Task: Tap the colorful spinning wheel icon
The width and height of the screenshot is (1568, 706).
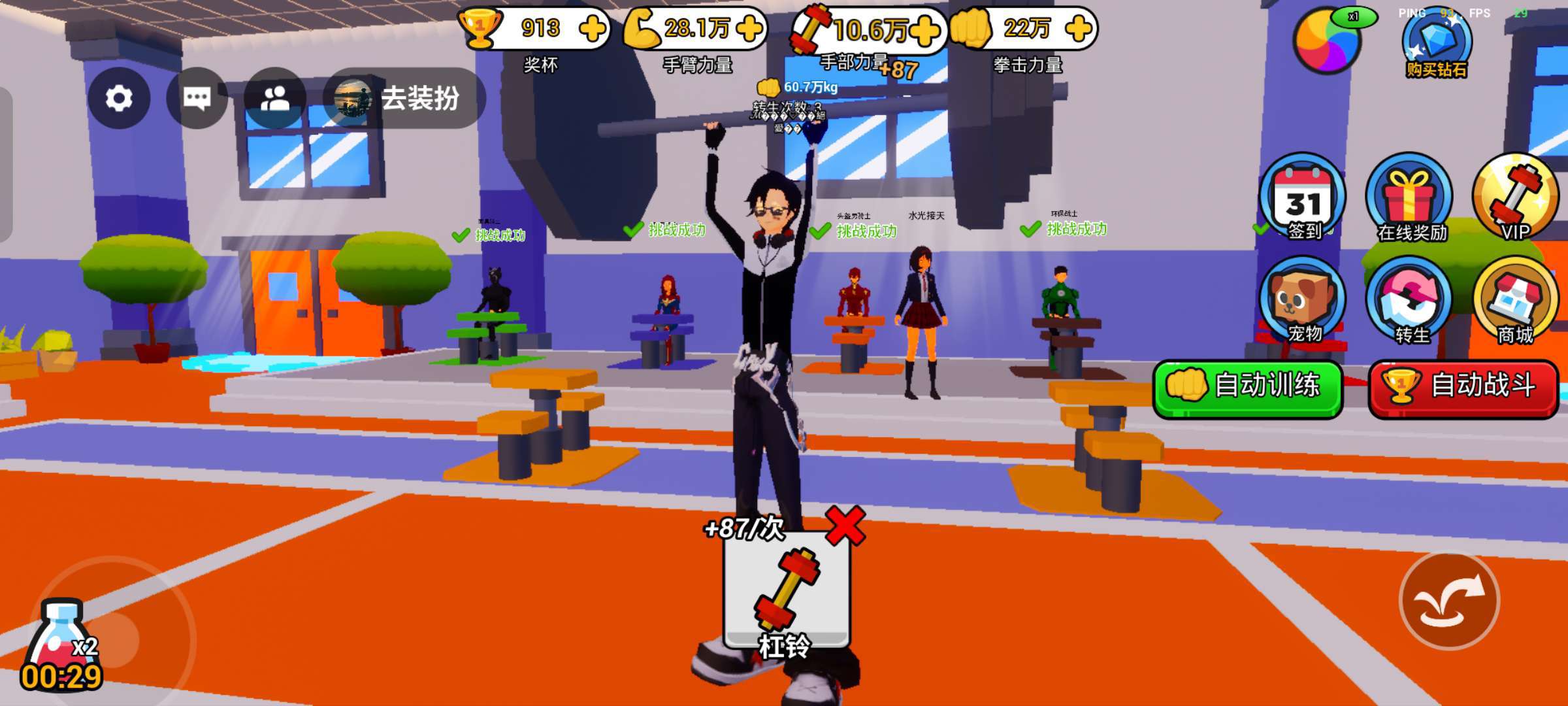Action: click(1326, 41)
